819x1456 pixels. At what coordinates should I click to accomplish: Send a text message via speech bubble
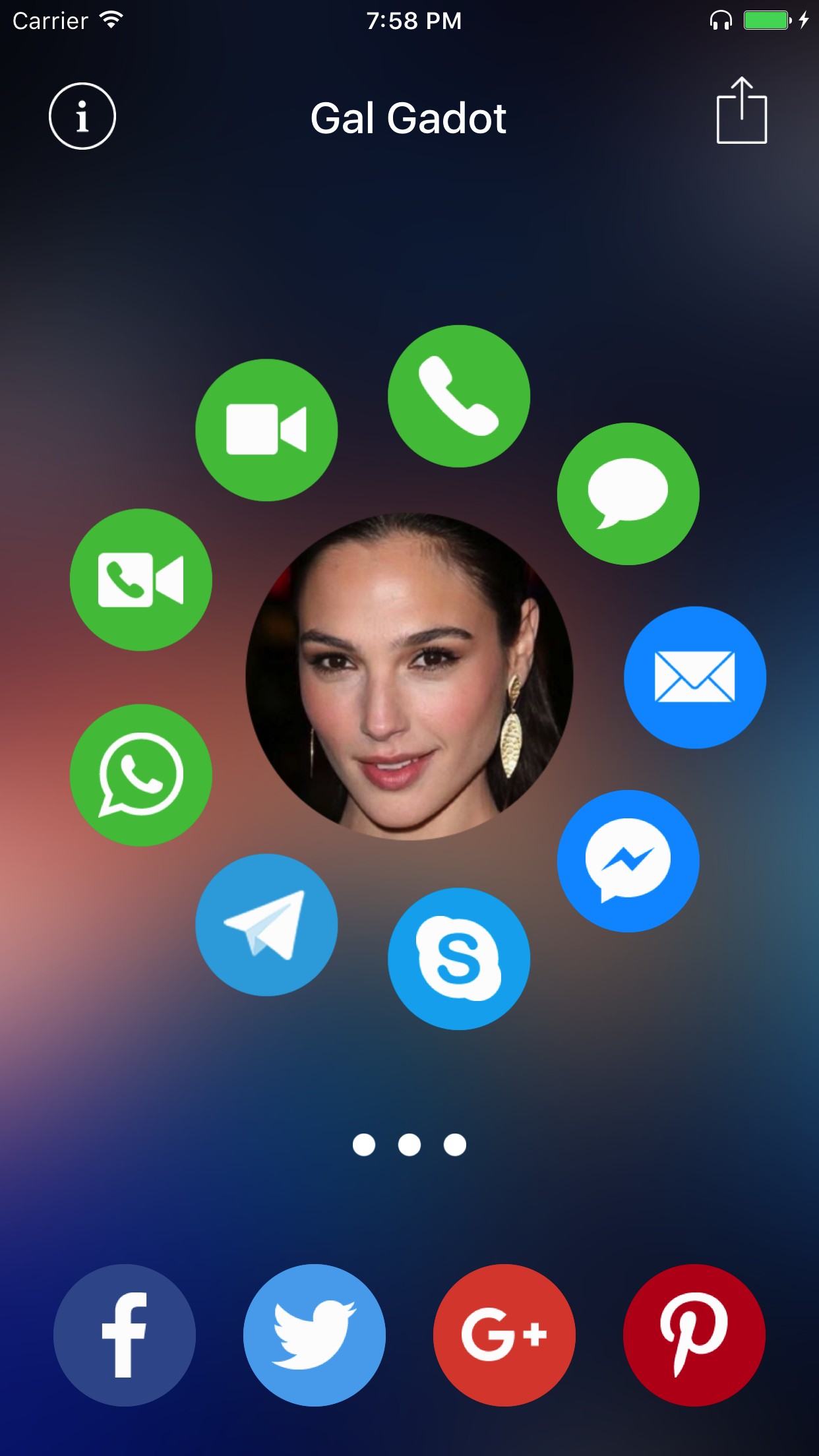(x=628, y=494)
